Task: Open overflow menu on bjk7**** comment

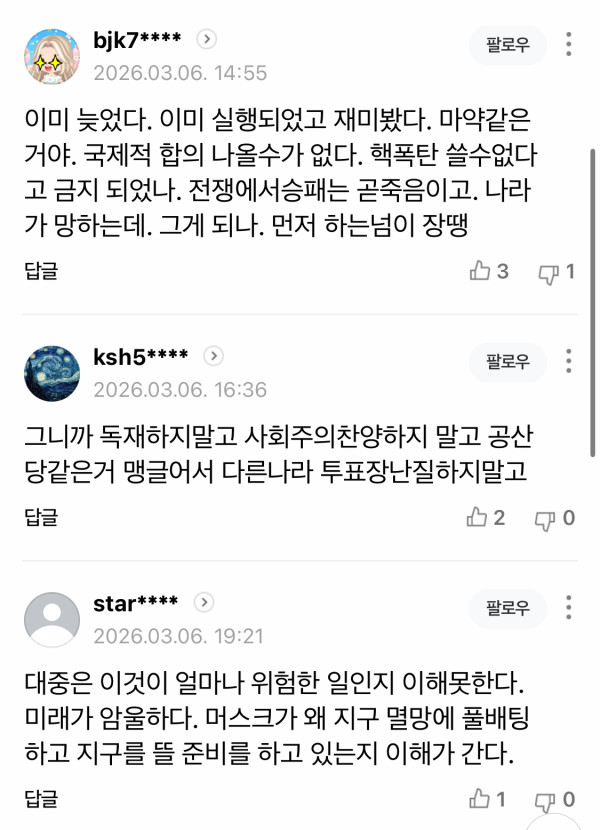Action: tap(569, 44)
